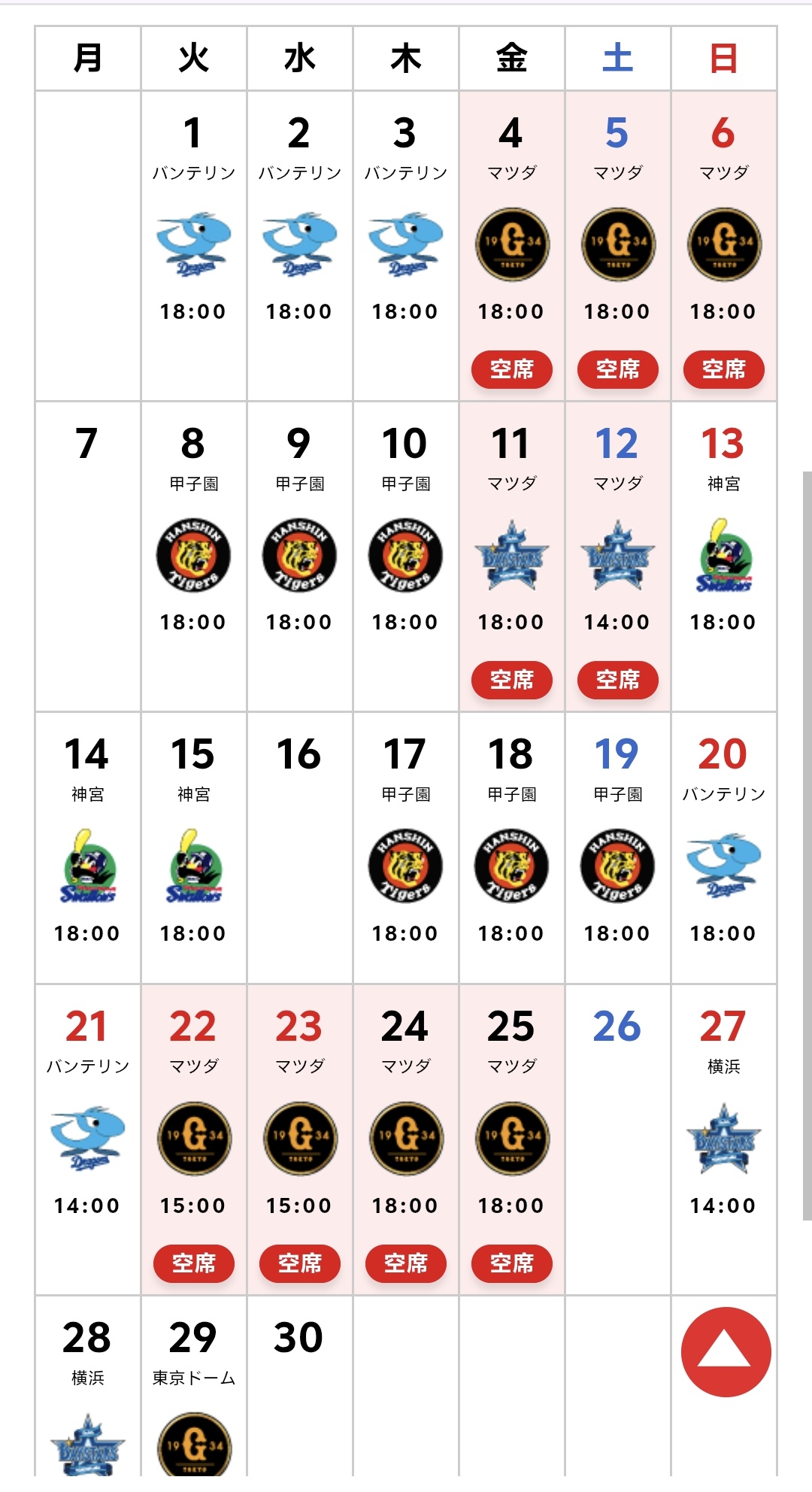Image resolution: width=812 pixels, height=1492 pixels.
Task: Tap the 空席 button for the 25th
Action: pos(511,1263)
